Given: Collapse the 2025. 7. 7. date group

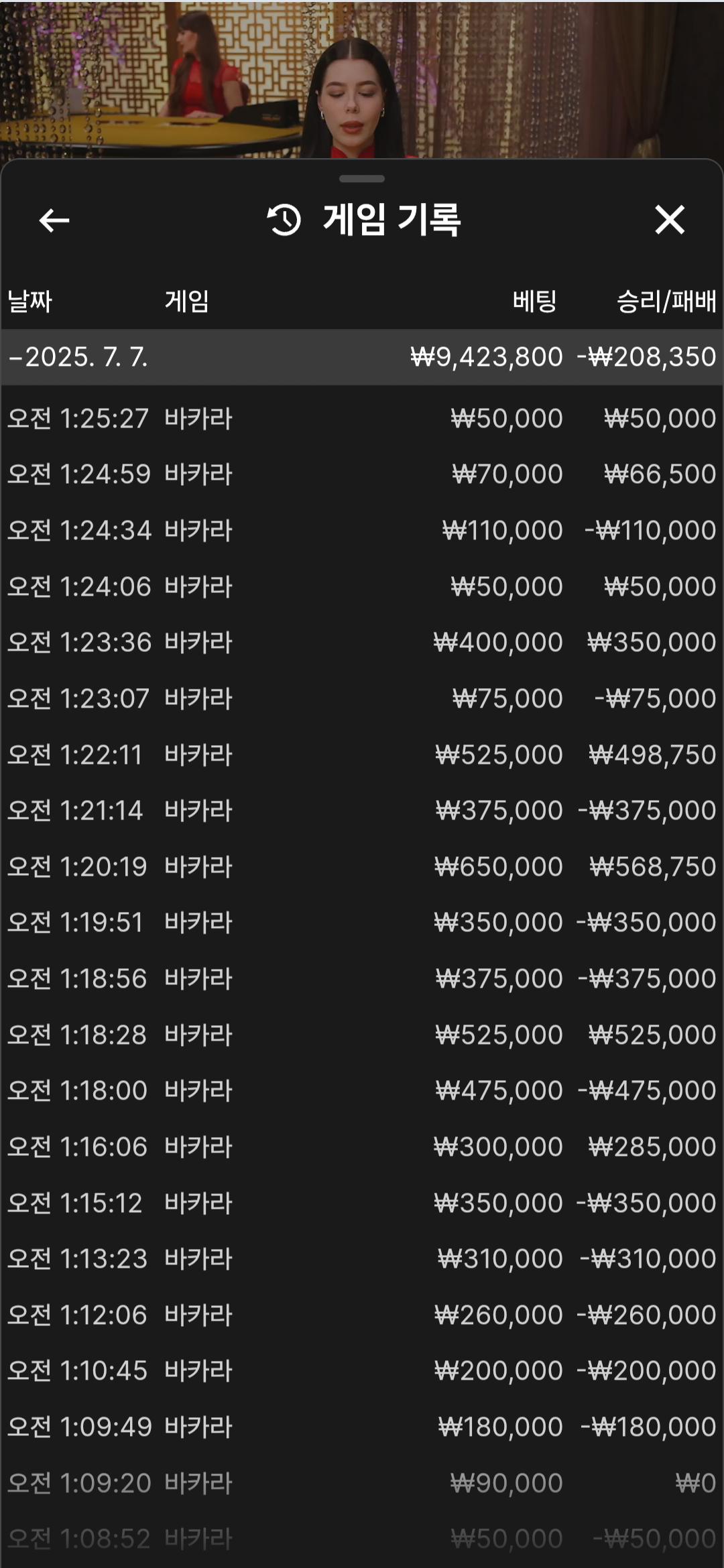Looking at the screenshot, I should click(362, 356).
